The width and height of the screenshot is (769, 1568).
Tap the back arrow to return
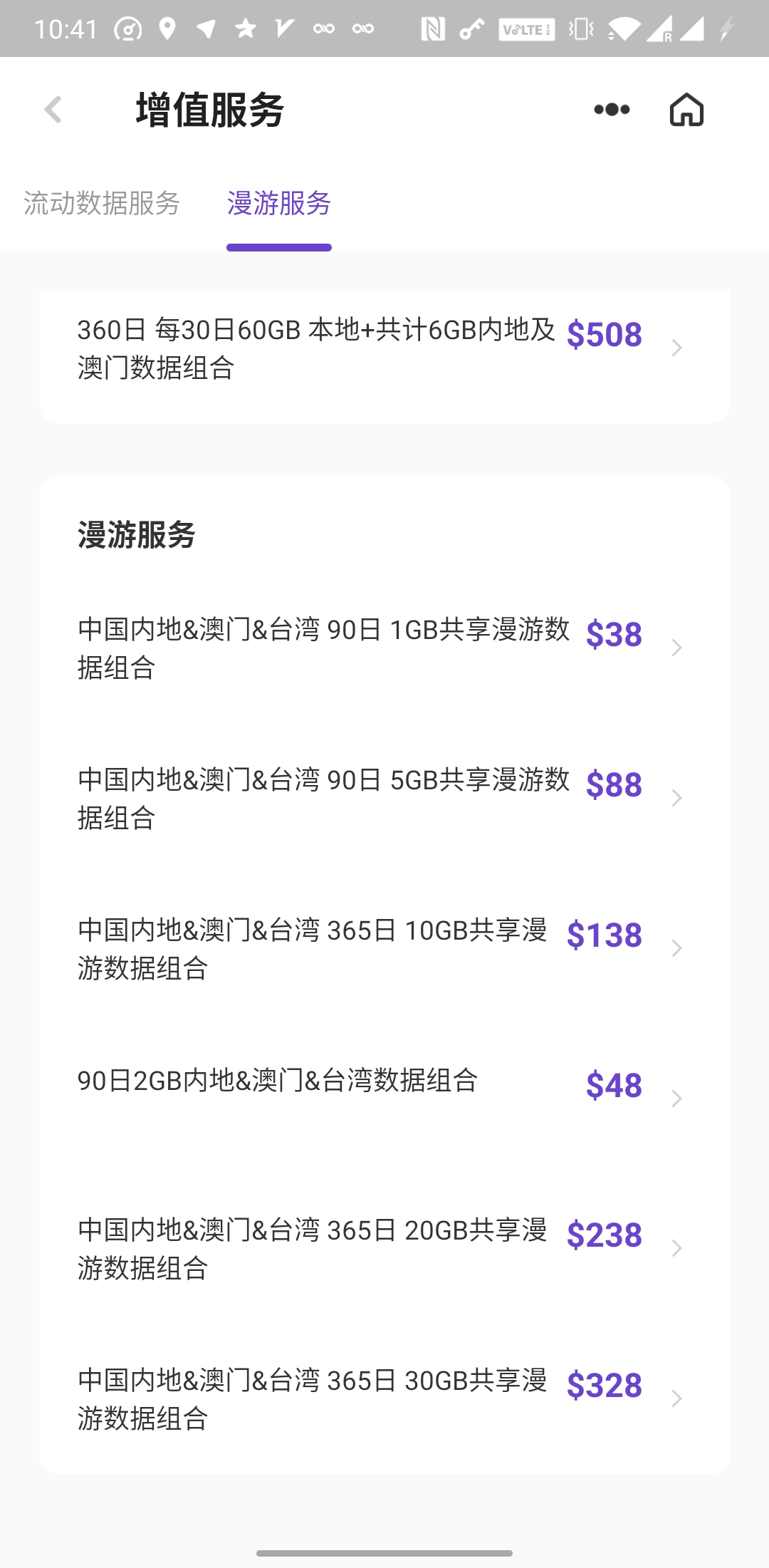click(x=53, y=109)
